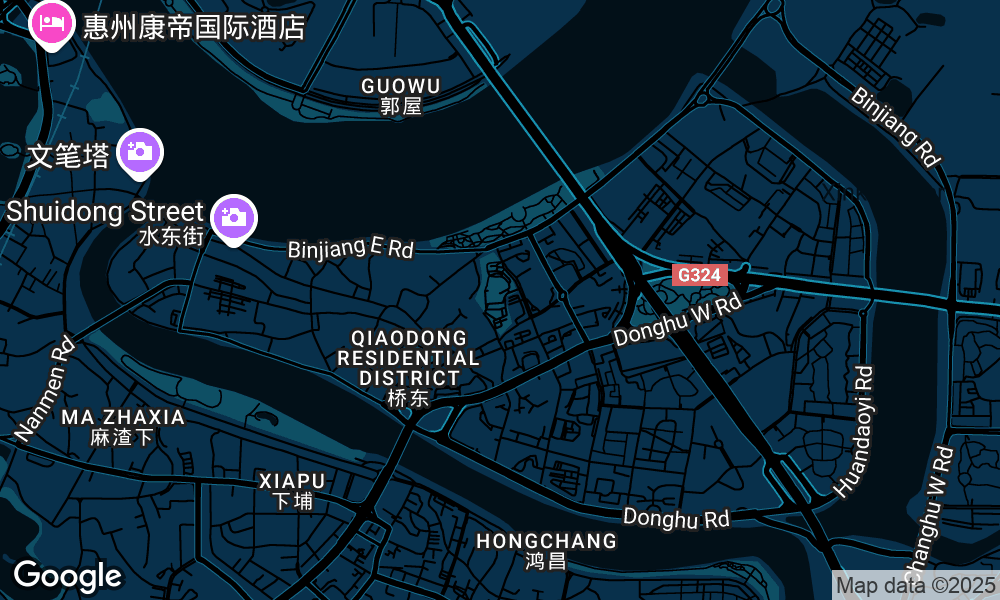Select the Shuidong Street camera marker
Viewport: 1000px width, 600px height.
[x=234, y=217]
